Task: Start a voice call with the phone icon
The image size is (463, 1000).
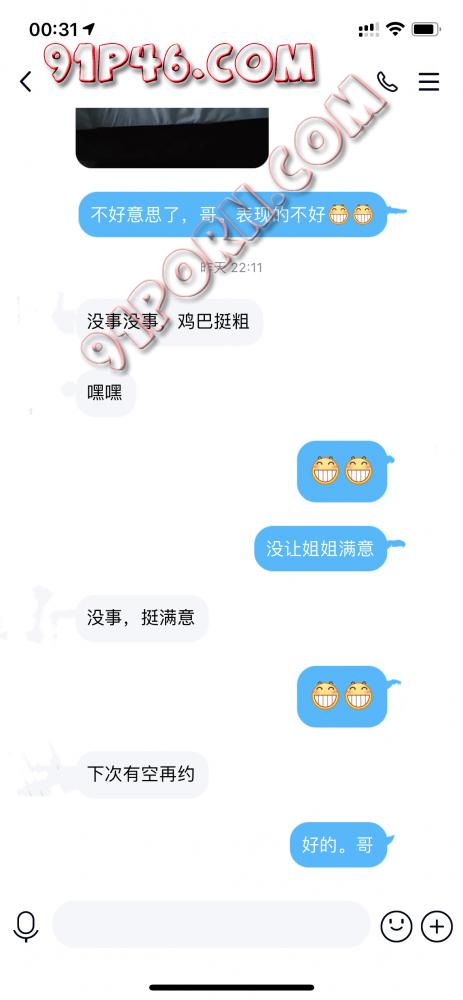Action: coord(387,82)
